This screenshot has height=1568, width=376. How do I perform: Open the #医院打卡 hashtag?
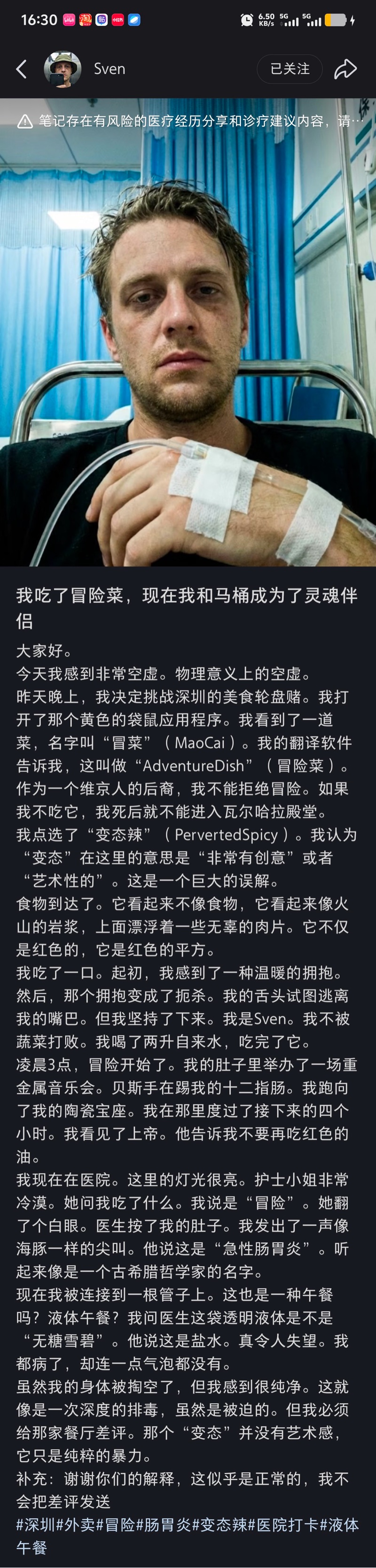(283, 1525)
